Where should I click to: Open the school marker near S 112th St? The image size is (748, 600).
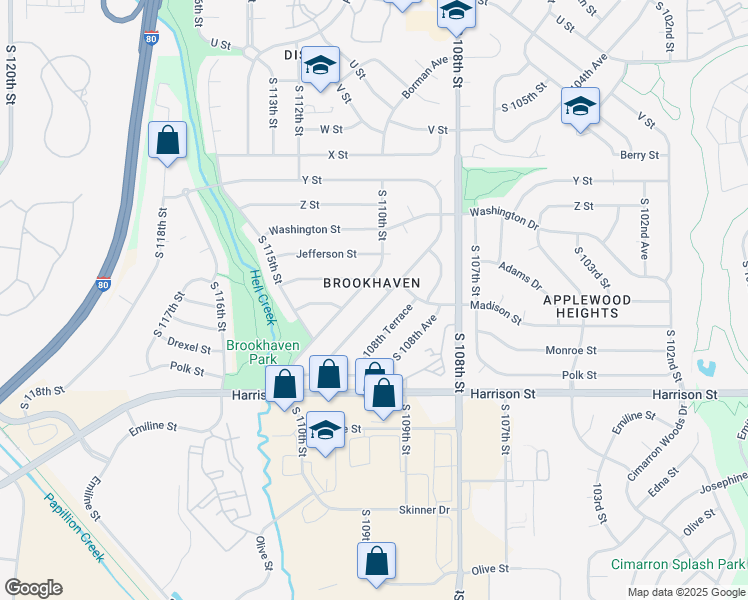click(x=320, y=66)
